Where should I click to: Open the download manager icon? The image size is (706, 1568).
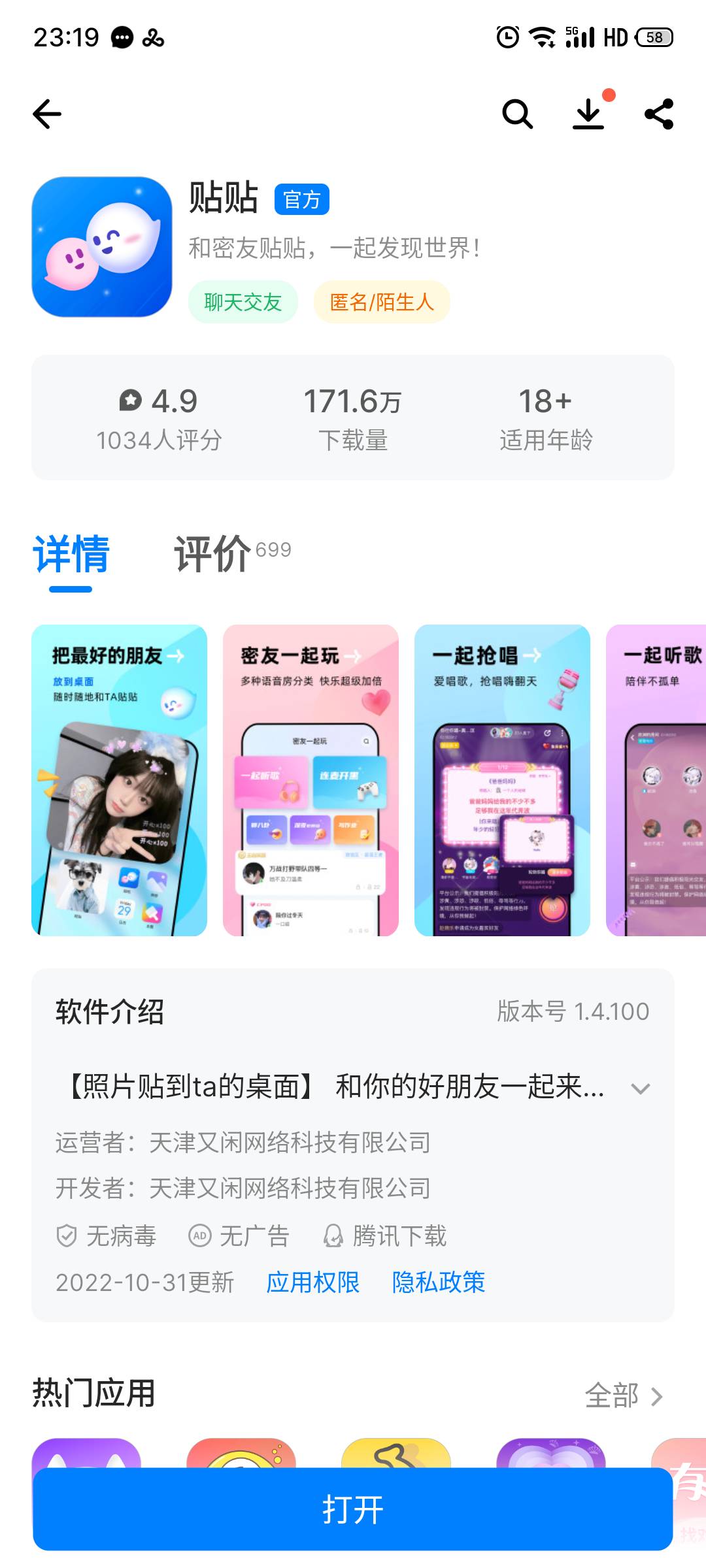point(588,113)
